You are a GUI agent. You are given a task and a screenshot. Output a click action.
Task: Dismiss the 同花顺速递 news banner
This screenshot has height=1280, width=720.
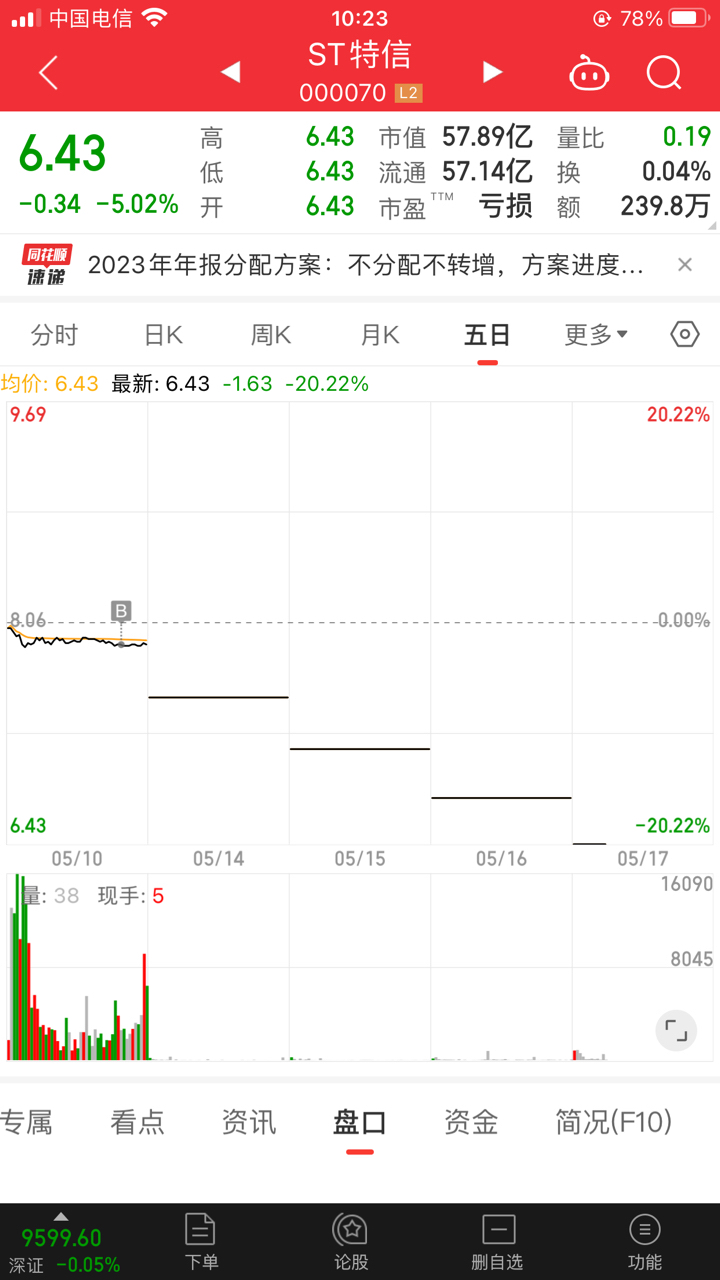[x=685, y=265]
